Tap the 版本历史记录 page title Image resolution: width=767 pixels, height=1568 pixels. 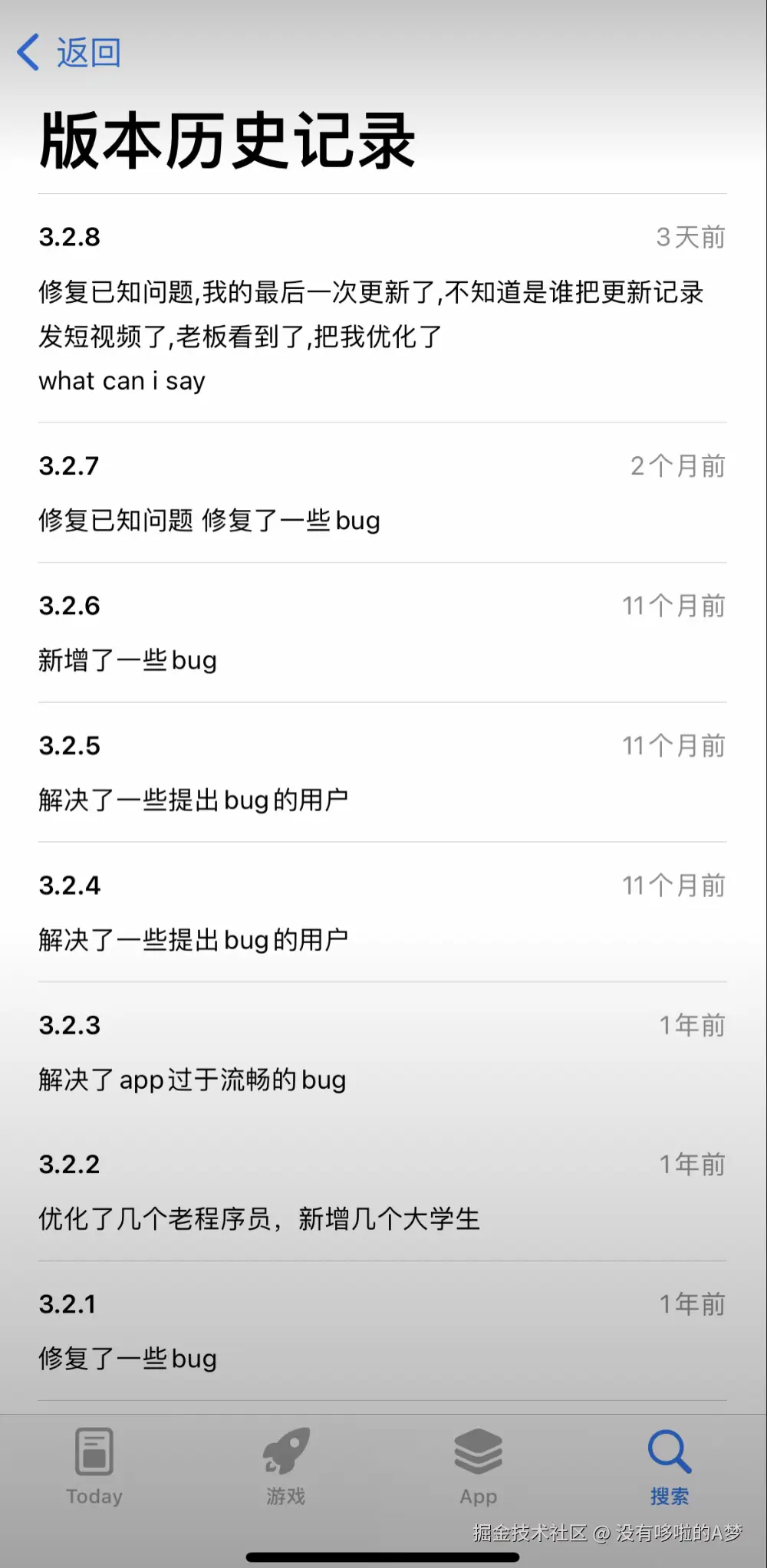point(226,140)
